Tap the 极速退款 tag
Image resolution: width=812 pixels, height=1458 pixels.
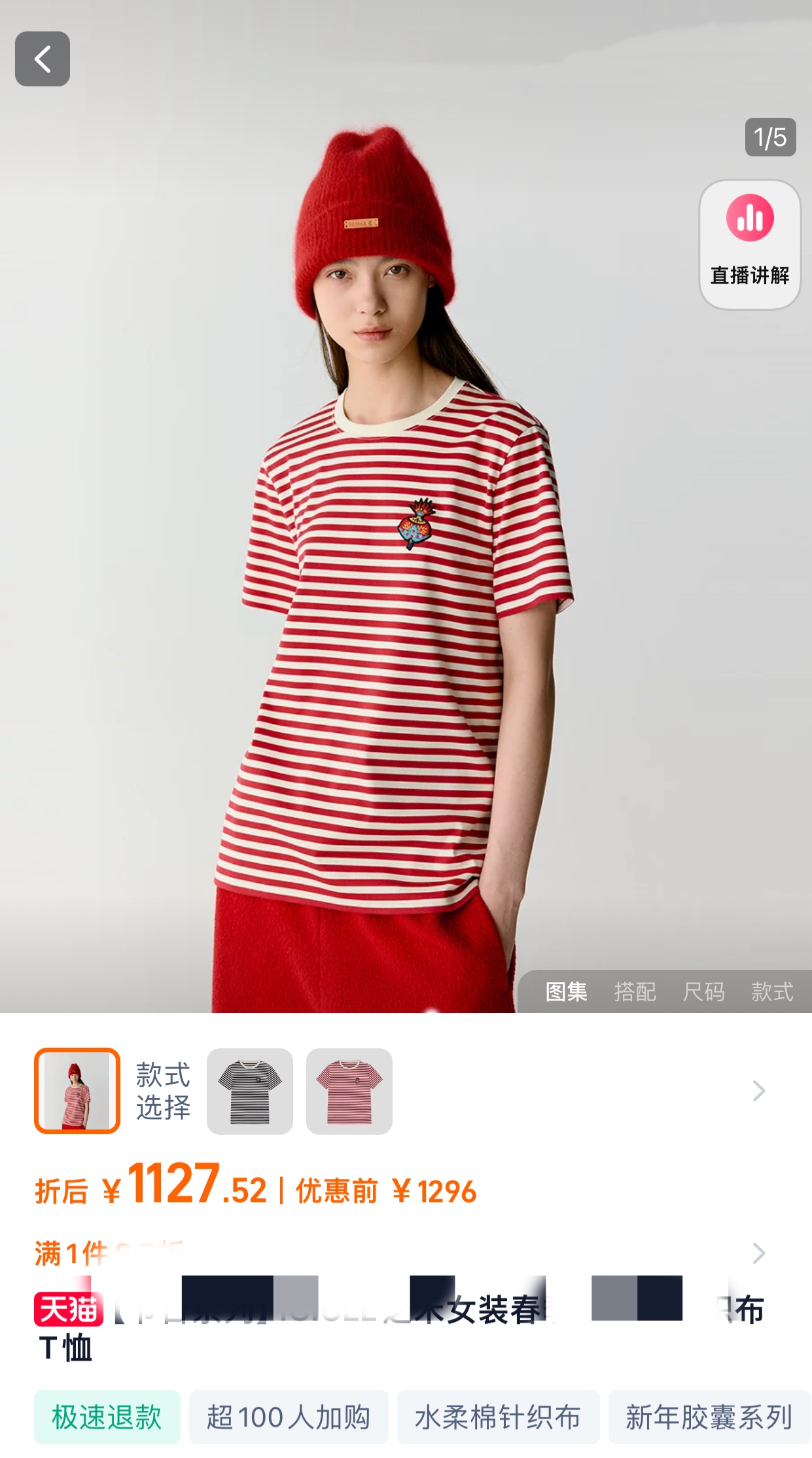pos(107,1417)
